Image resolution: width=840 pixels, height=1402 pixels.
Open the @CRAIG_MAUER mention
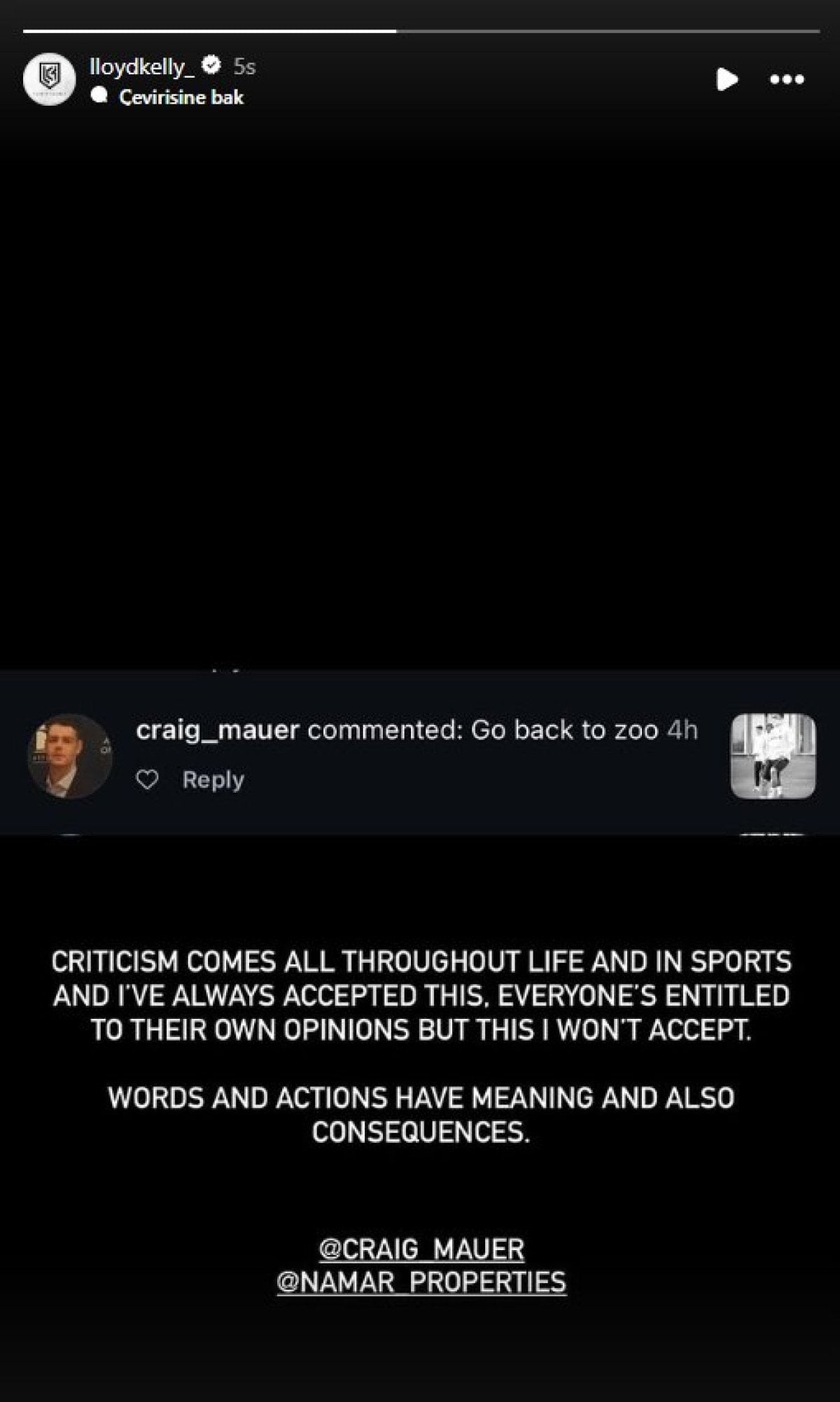coord(421,1249)
